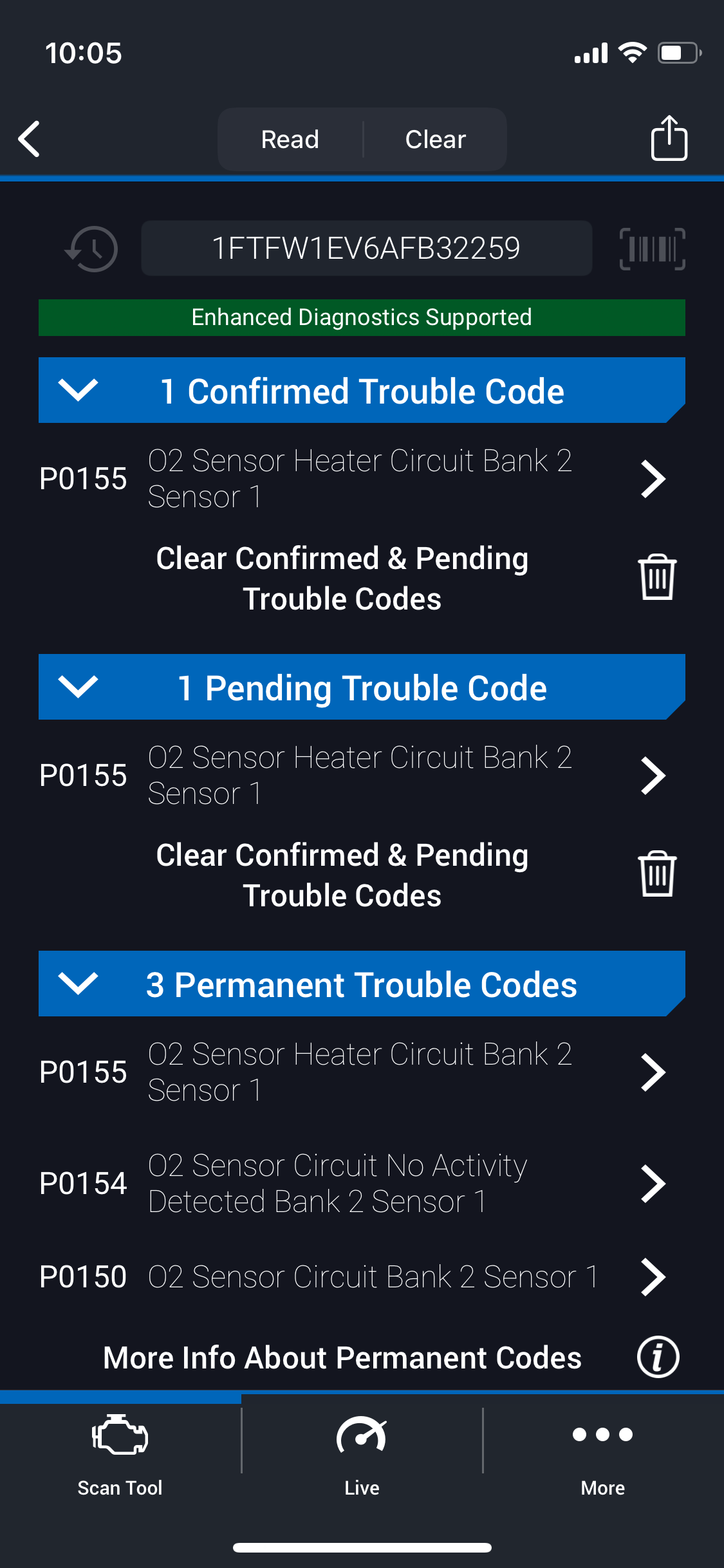Viewport: 724px width, 1568px height.
Task: Show more info about permanent codes
Action: 658,1357
